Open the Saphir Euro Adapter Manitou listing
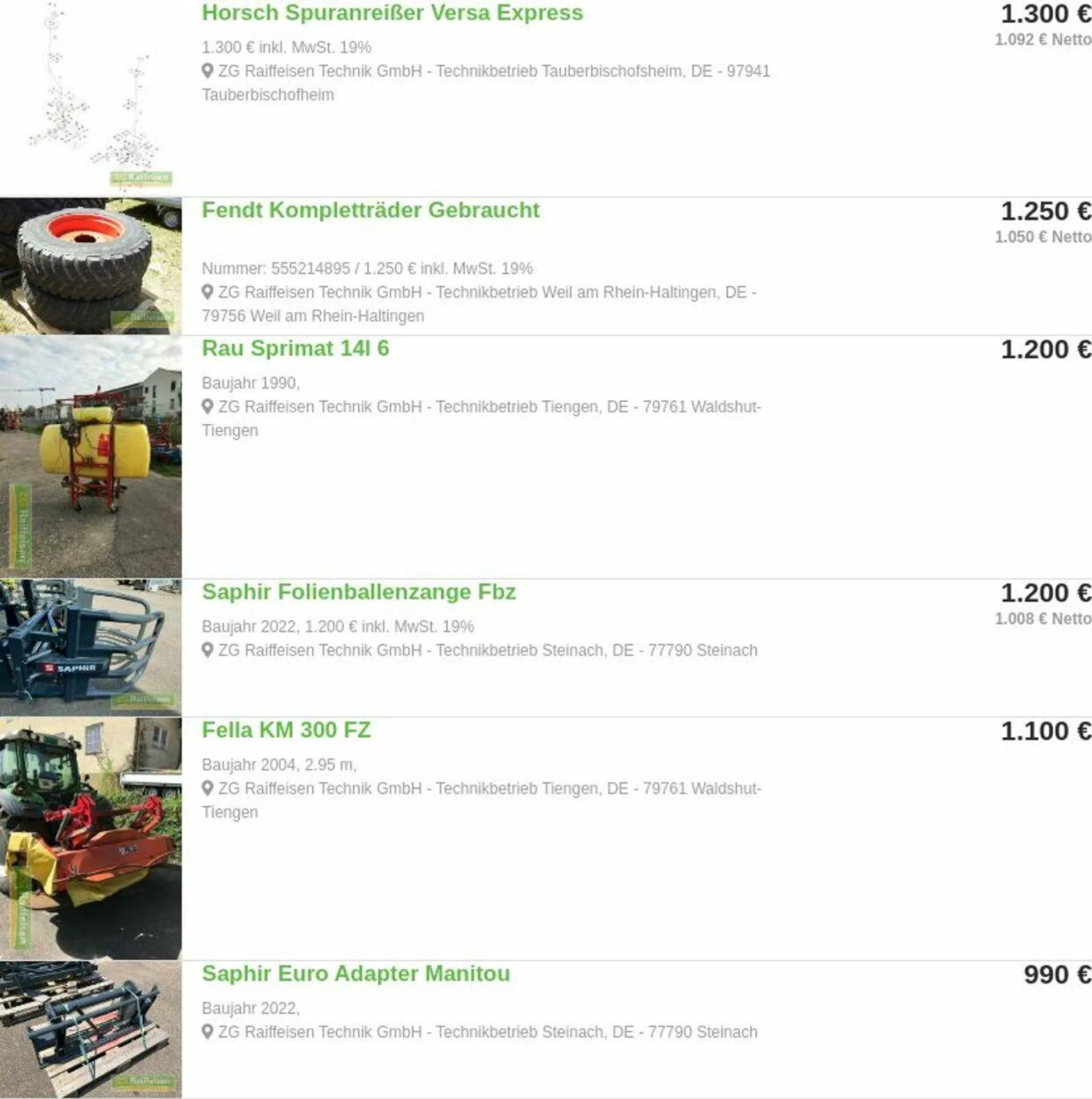The width and height of the screenshot is (1092, 1099). [x=356, y=973]
